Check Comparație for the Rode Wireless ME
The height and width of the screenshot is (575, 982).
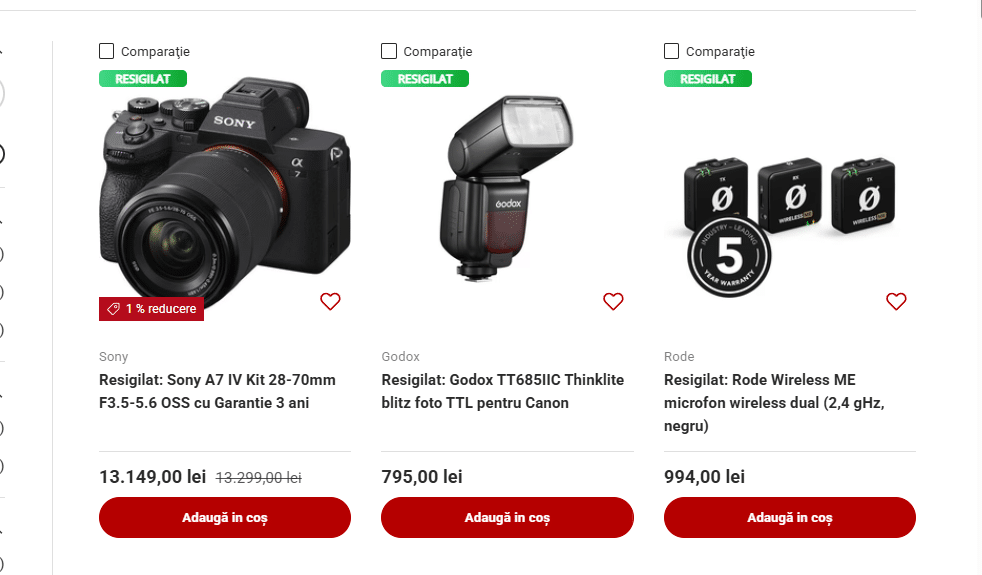(x=672, y=51)
